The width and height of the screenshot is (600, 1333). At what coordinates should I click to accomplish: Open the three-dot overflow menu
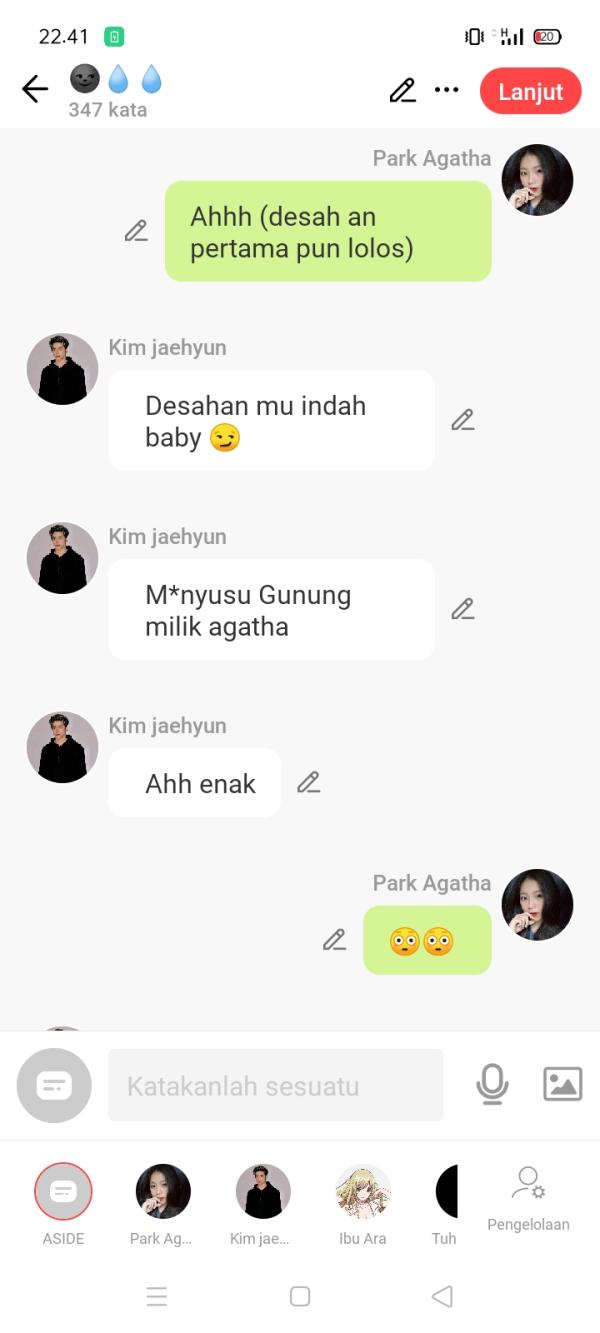click(x=446, y=91)
